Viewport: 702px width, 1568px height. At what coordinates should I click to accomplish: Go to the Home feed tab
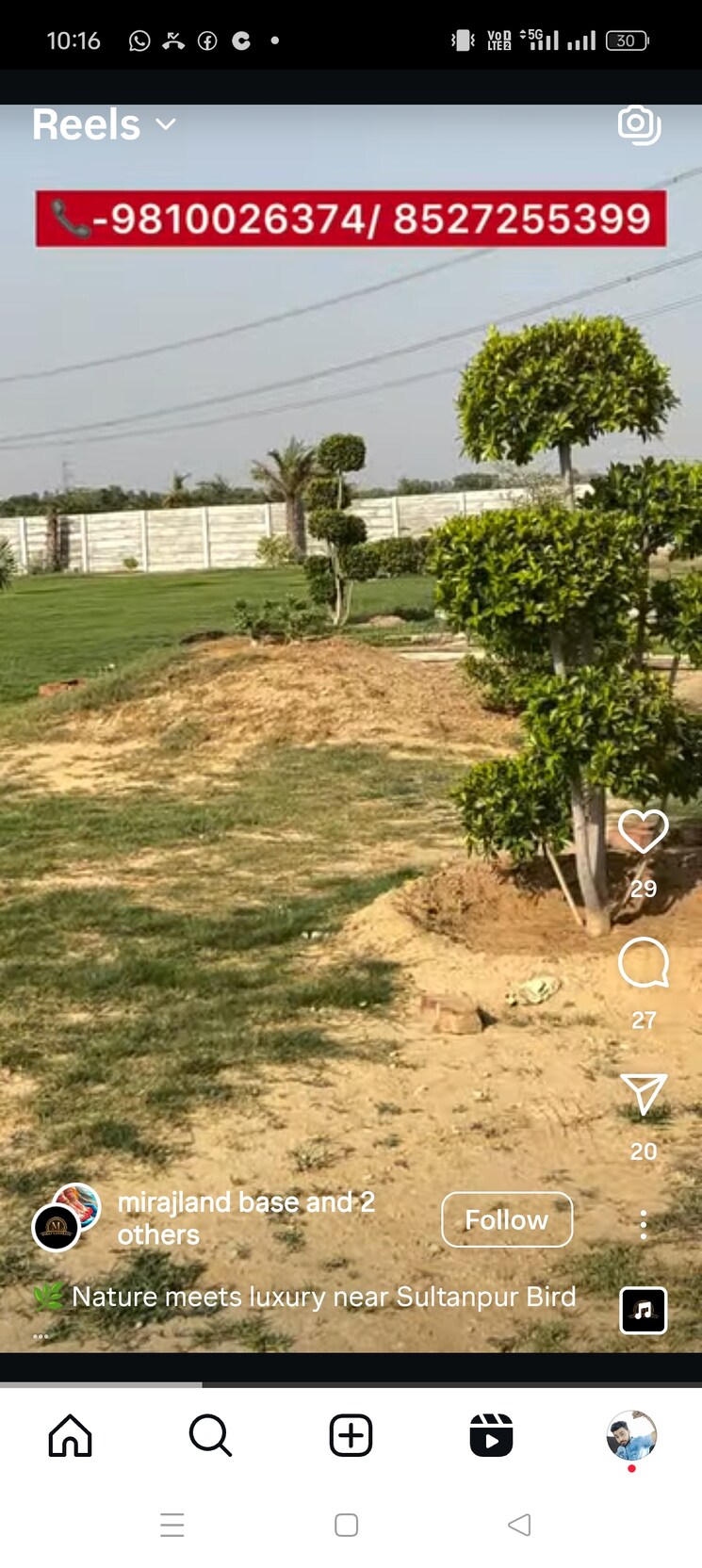coord(71,1435)
